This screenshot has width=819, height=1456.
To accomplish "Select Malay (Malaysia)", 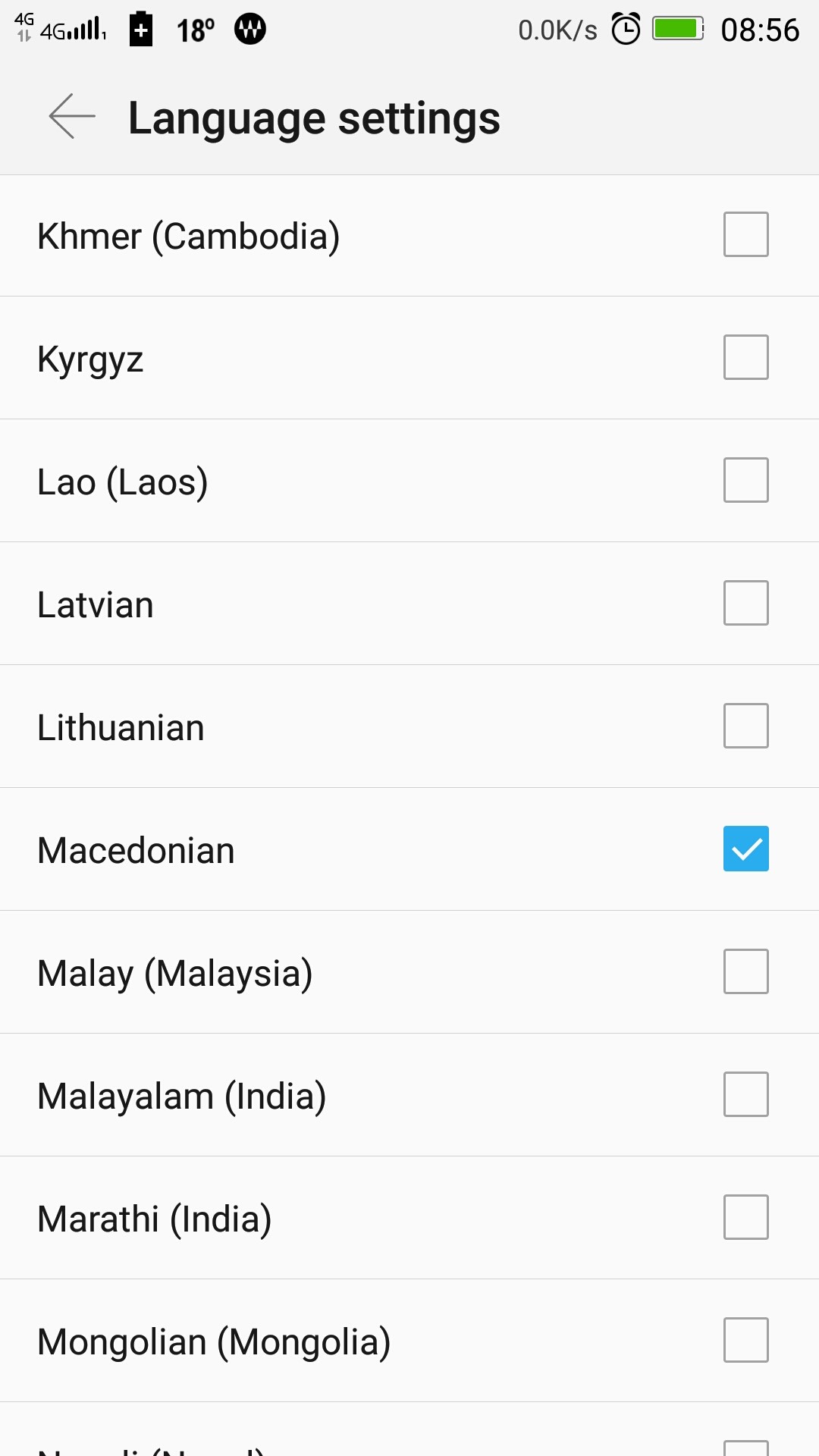I will coord(745,971).
